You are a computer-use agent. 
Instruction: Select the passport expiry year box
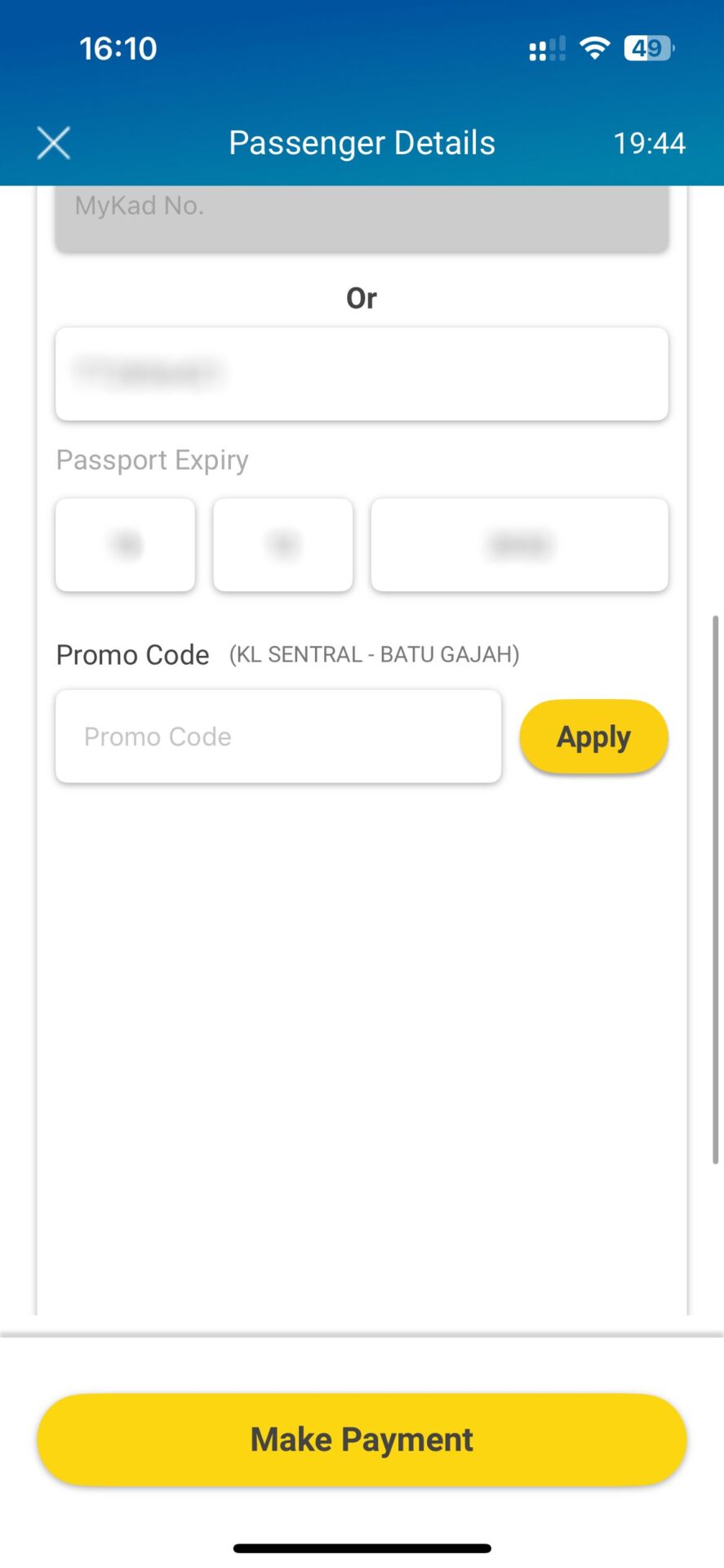pyautogui.click(x=519, y=545)
